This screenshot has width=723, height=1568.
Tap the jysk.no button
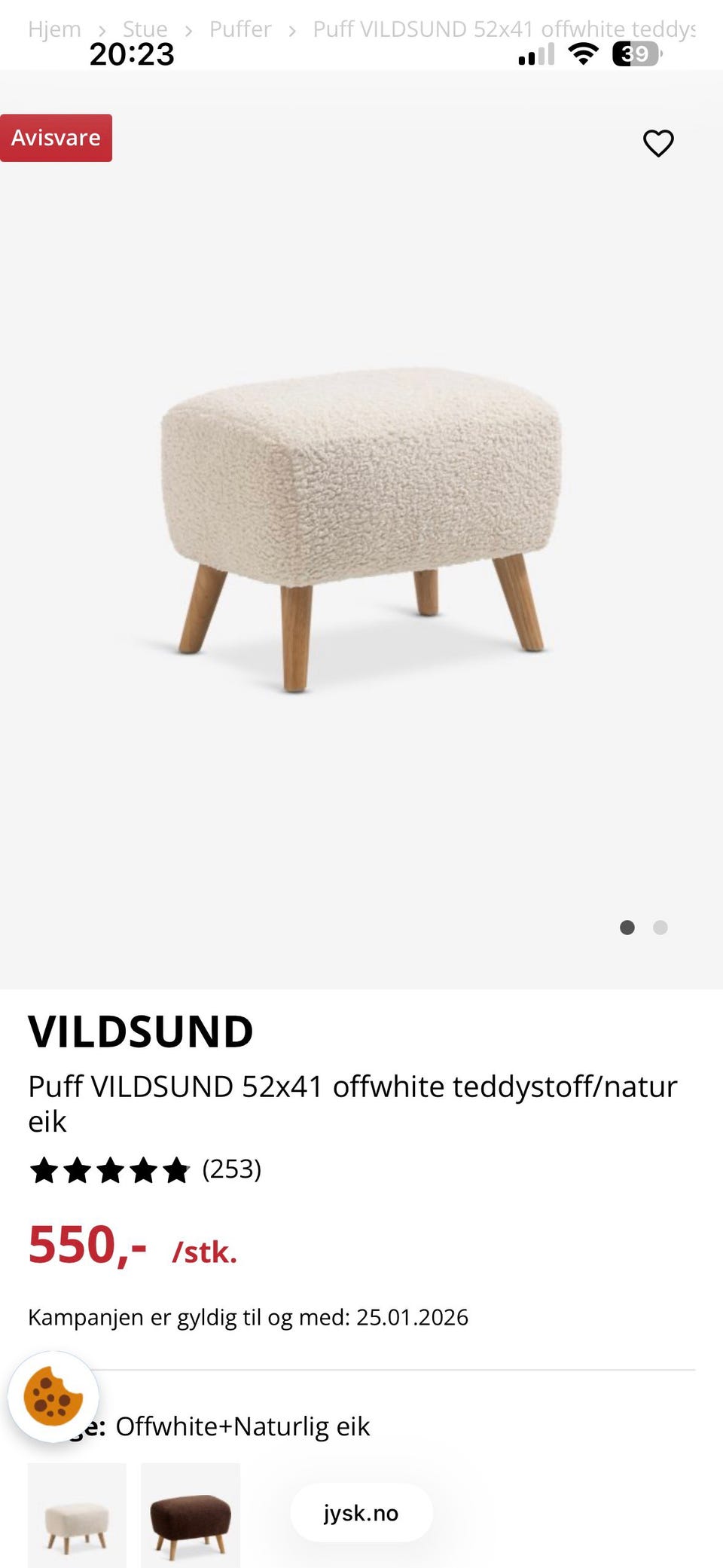click(361, 1512)
